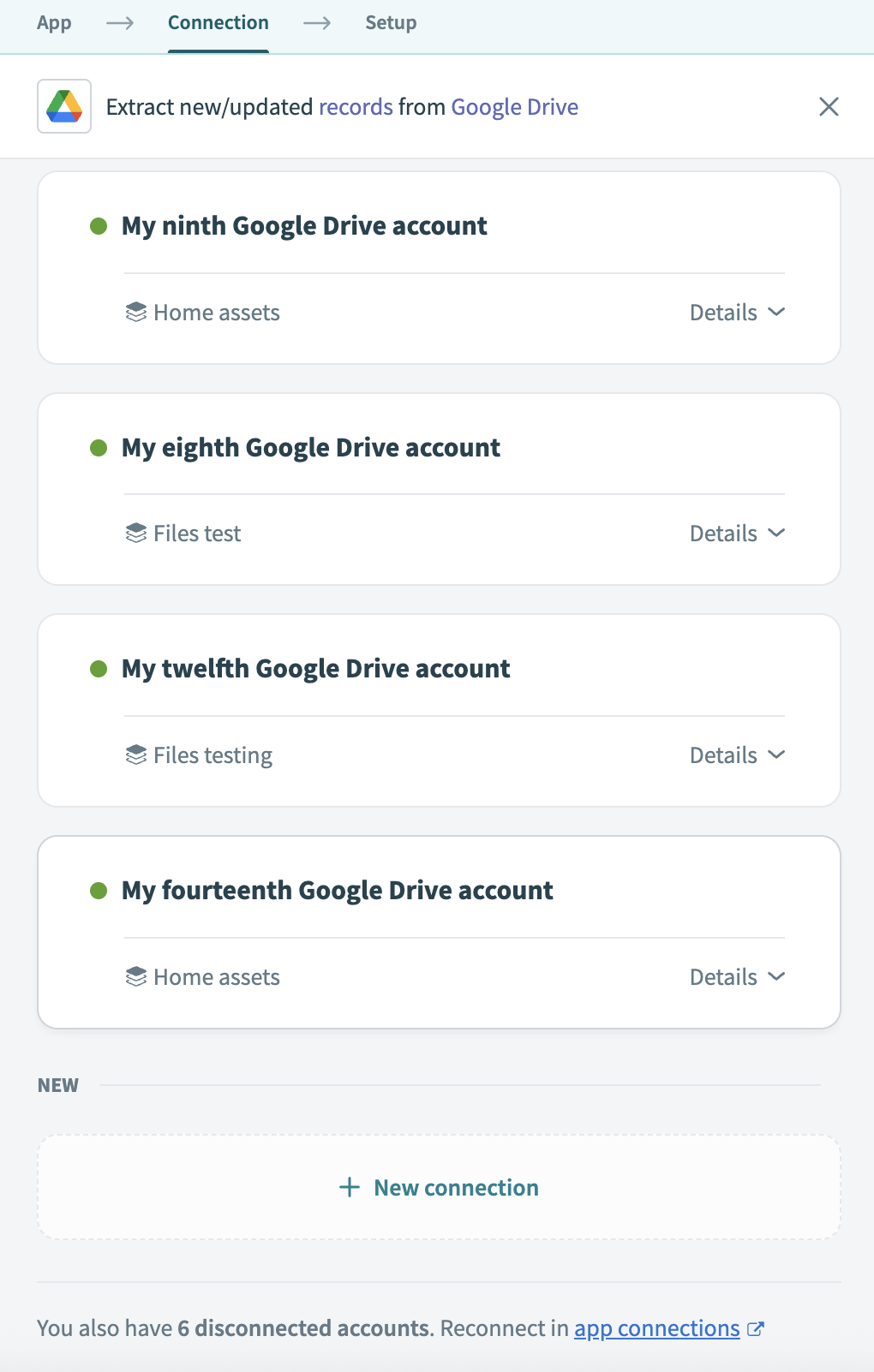The width and height of the screenshot is (874, 1372).
Task: Switch to the Setup tab
Action: (x=391, y=23)
